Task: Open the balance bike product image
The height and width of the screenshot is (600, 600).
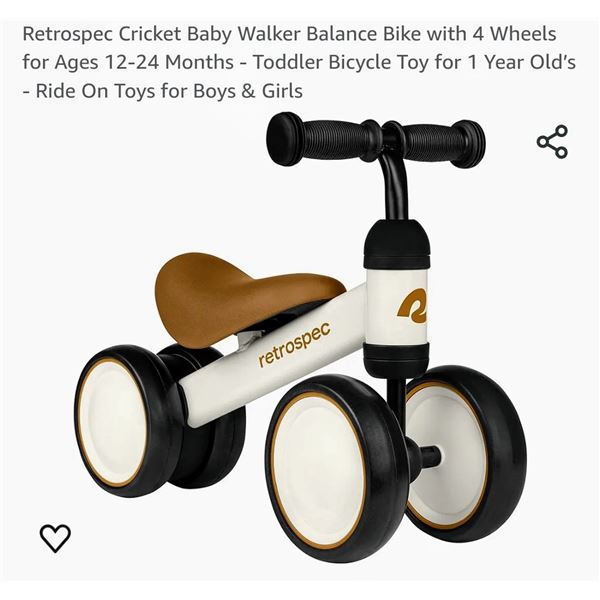Action: pos(300,340)
